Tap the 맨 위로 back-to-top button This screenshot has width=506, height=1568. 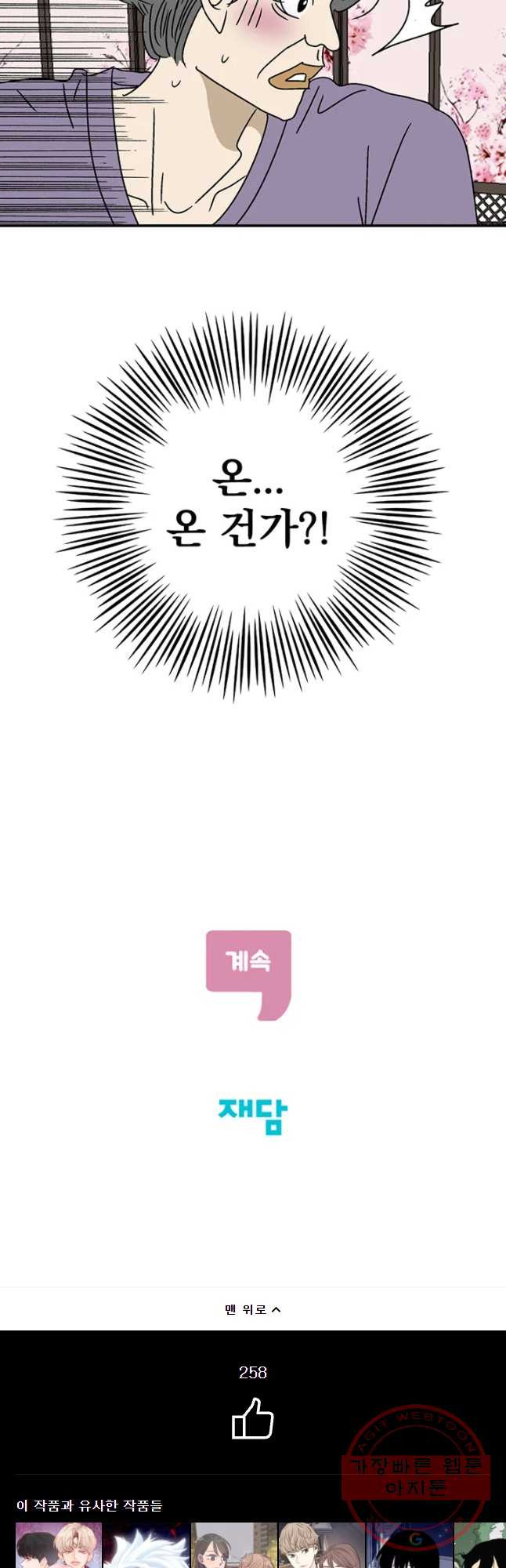click(252, 1309)
